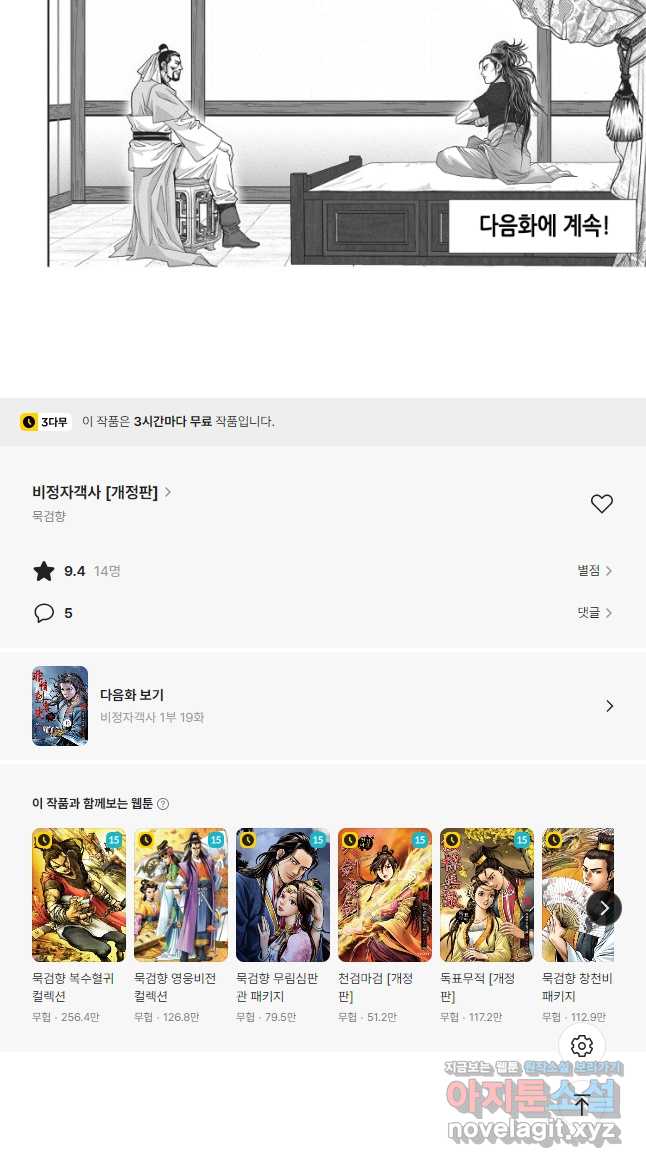Jump to top with up arrow
This screenshot has height=1168, width=646.
pyautogui.click(x=582, y=1106)
